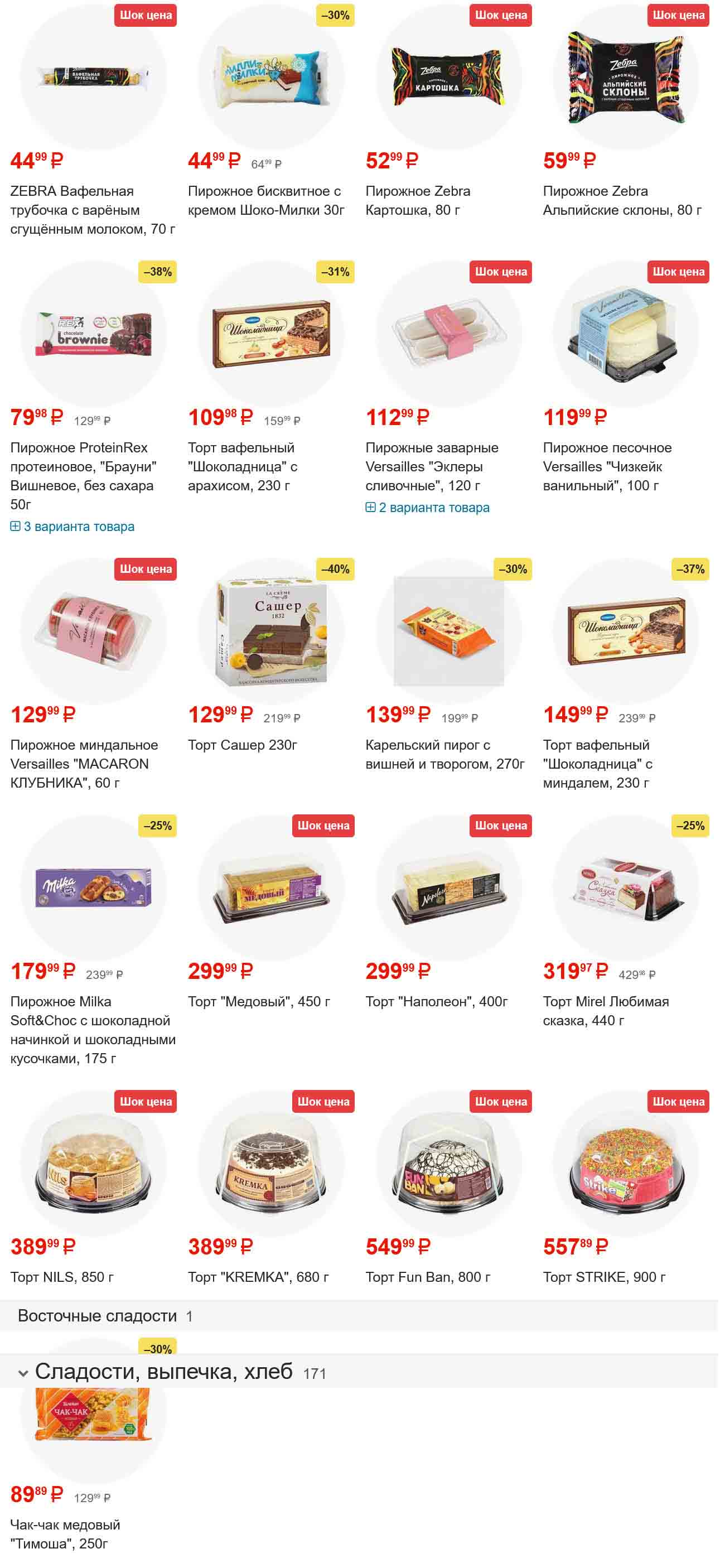Open Шоколадница с арахисом вафельный торт
Image resolution: width=725 pixels, height=1568 pixels.
[242, 466]
